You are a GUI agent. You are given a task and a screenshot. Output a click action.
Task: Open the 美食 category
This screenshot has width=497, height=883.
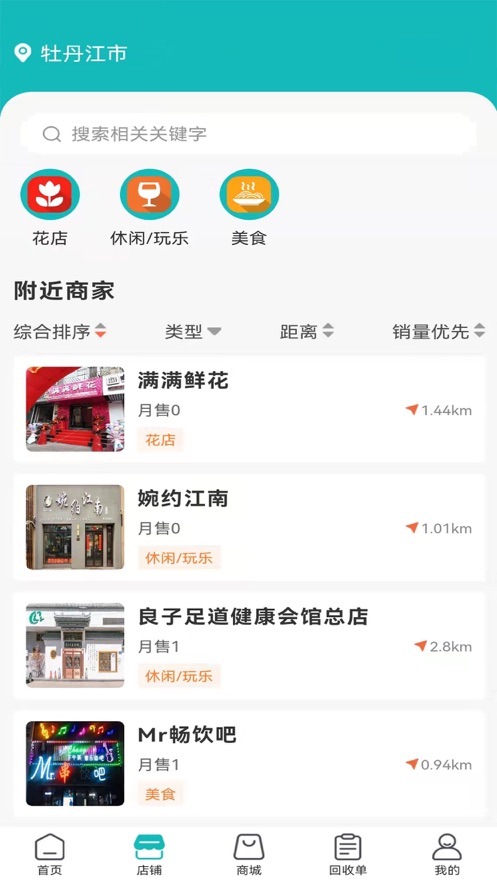click(x=249, y=207)
